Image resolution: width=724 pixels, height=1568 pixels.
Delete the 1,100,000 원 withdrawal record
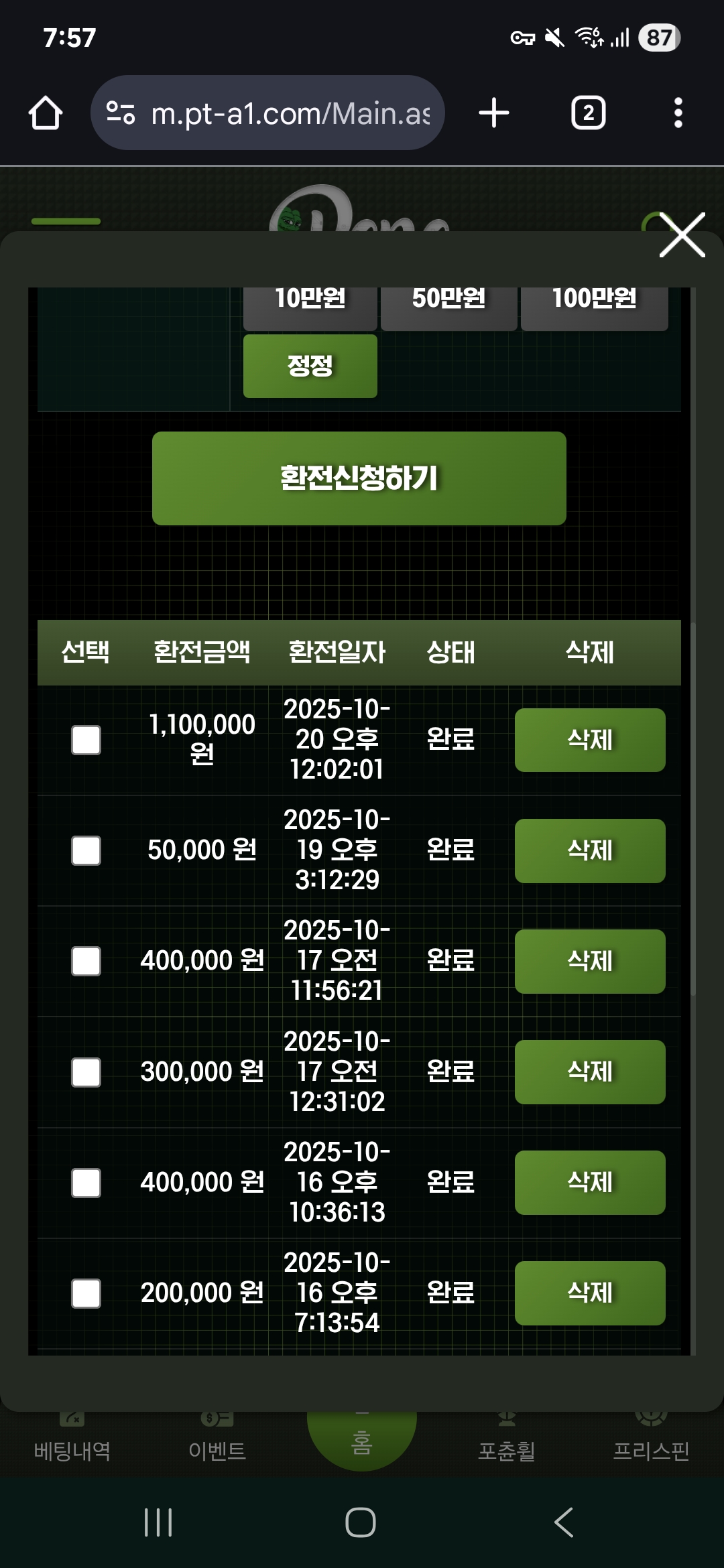tap(589, 740)
